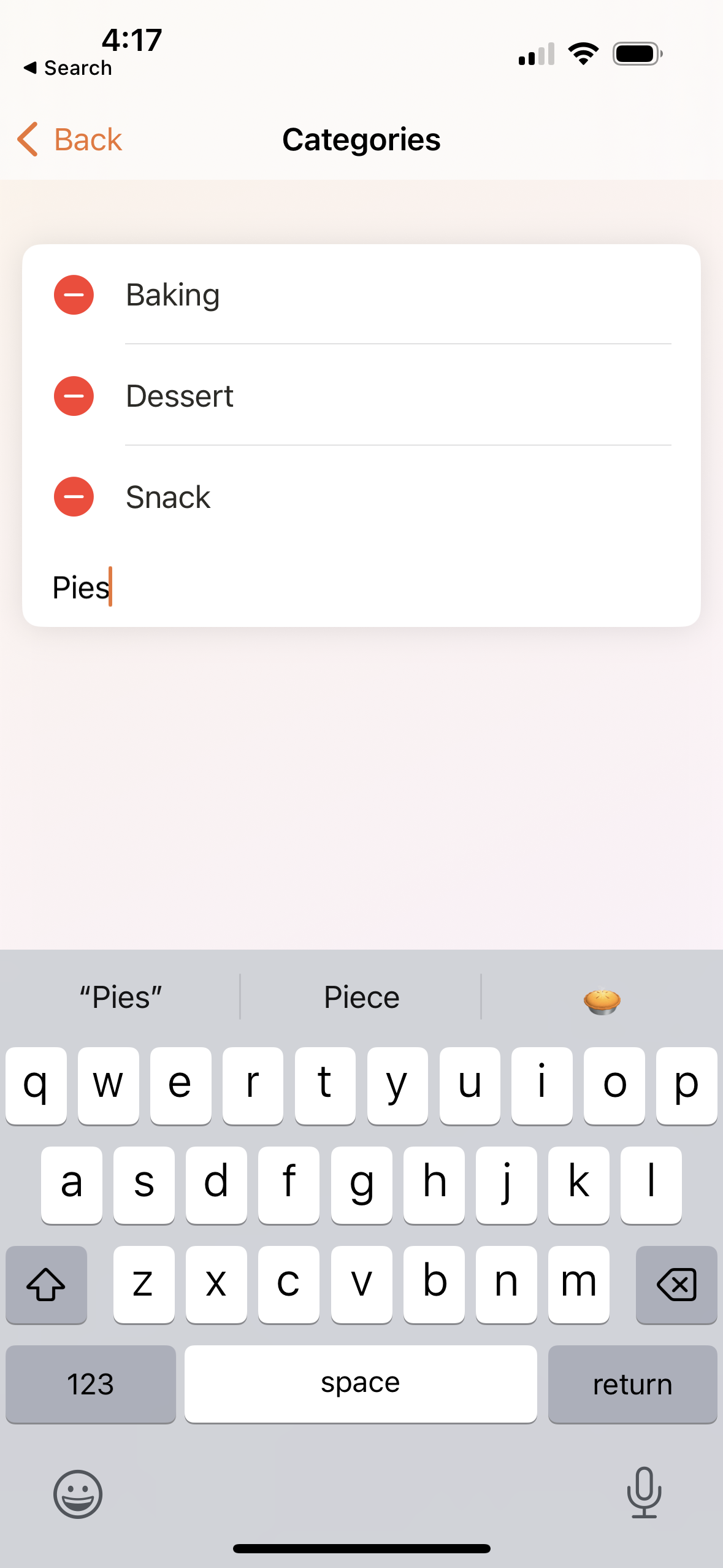
Task: Go back from Categories
Action: (69, 139)
